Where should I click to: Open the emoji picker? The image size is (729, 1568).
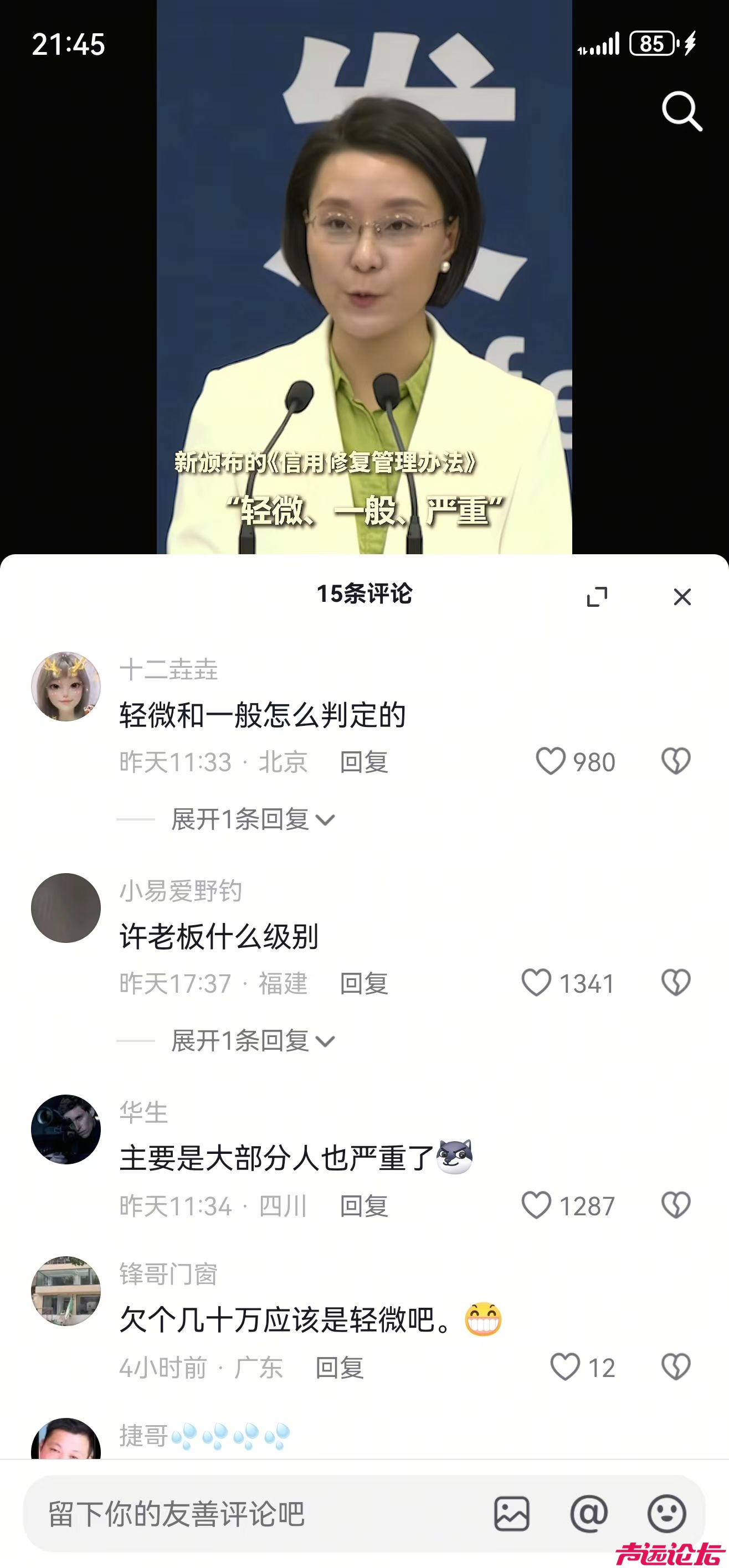(x=666, y=1513)
